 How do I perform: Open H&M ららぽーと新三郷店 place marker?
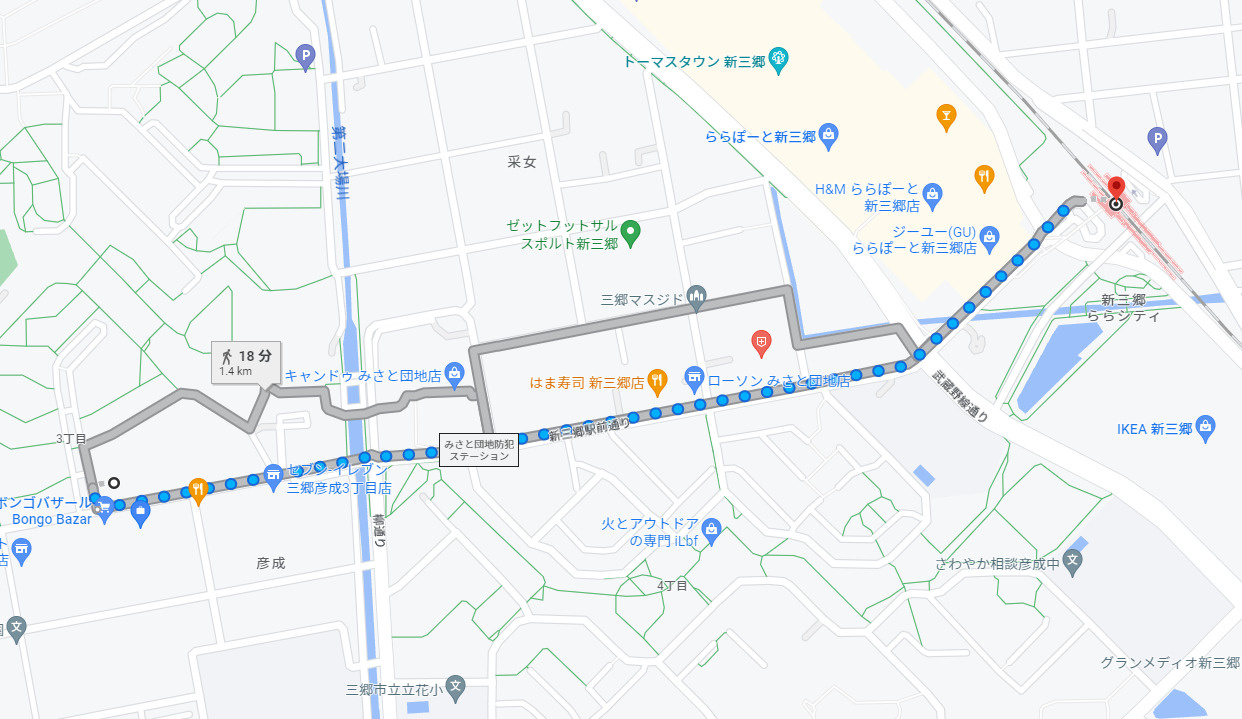click(932, 191)
